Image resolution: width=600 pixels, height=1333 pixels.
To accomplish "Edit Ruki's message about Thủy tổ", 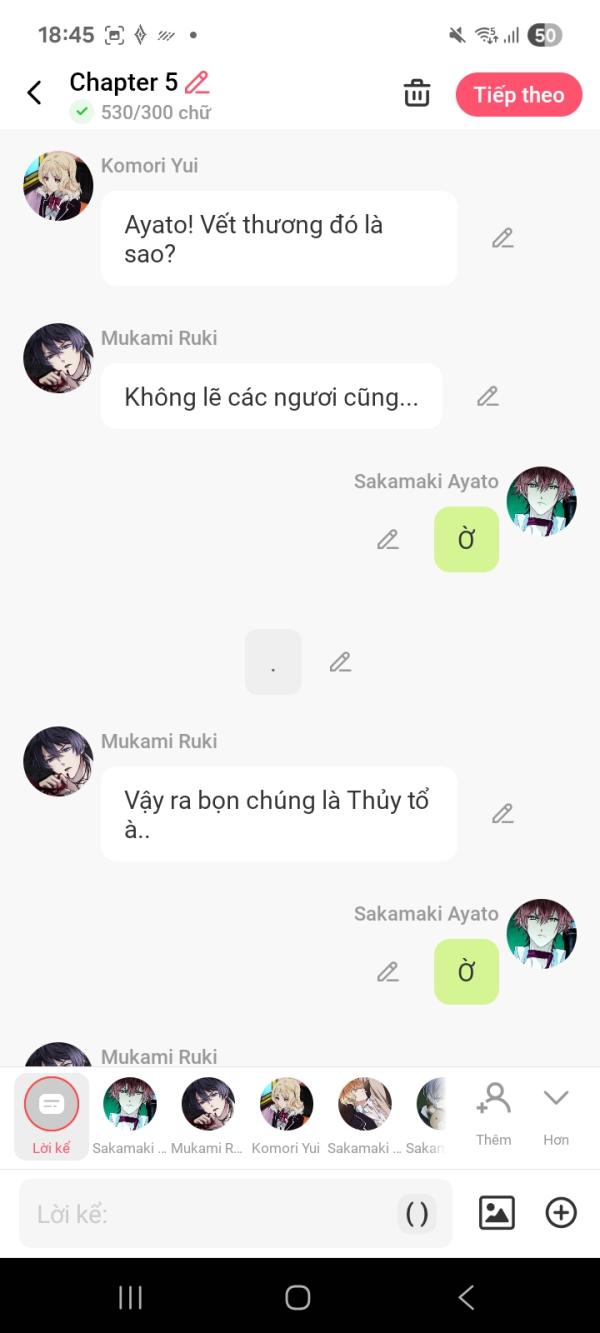I will click(502, 814).
